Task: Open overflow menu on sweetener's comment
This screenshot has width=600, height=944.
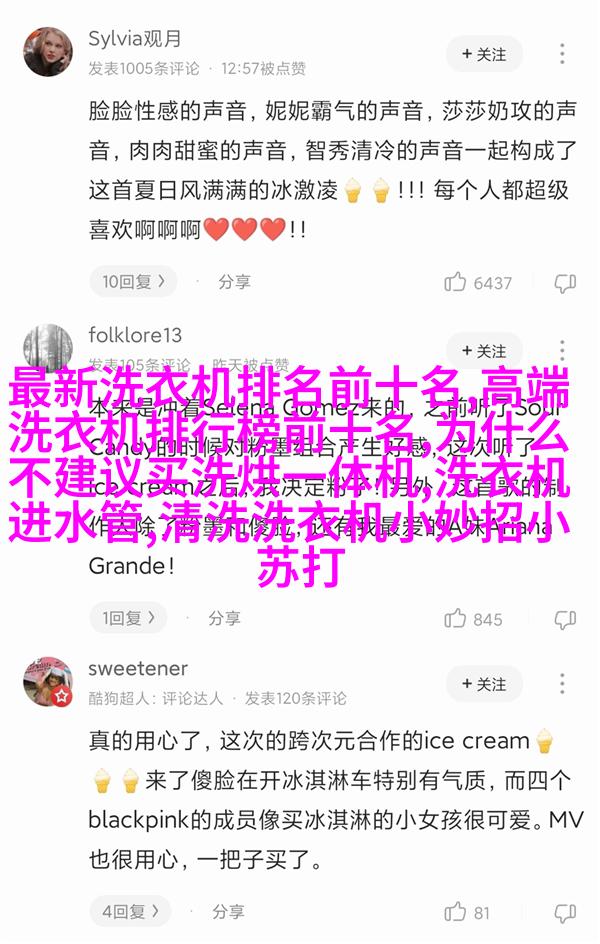Action: coord(562,684)
